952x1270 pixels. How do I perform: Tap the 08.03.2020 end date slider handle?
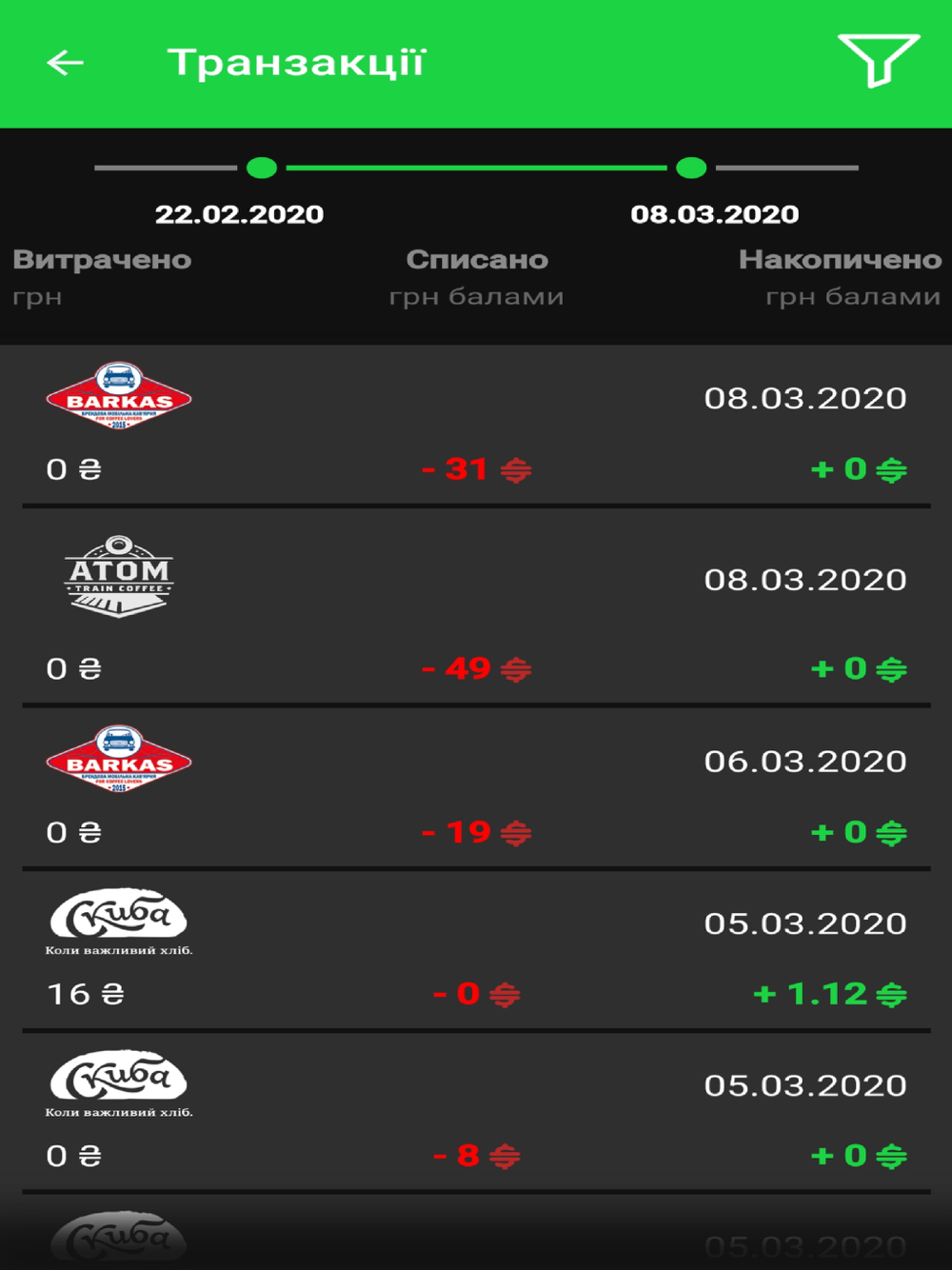point(691,169)
